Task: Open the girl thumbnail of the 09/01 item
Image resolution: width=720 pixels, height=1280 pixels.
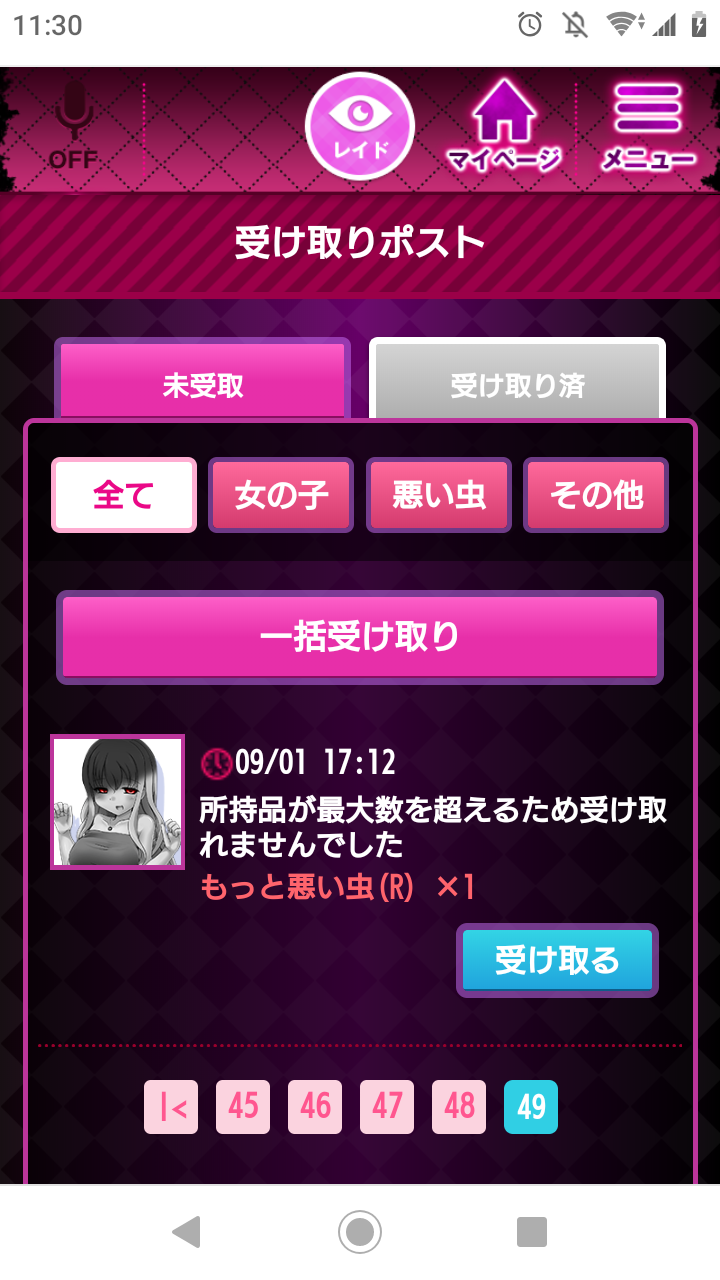Action: tap(118, 802)
